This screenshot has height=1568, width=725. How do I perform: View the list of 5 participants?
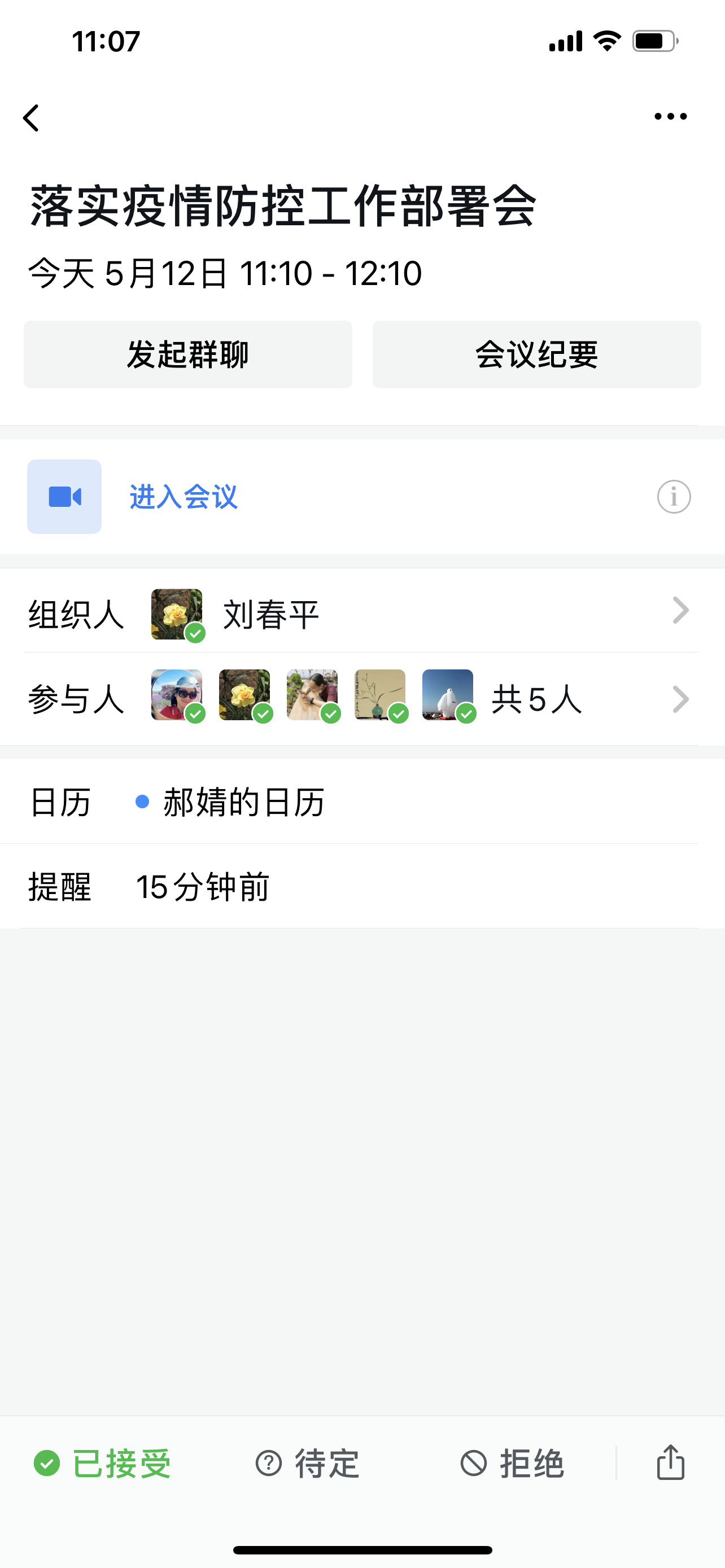pos(361,698)
